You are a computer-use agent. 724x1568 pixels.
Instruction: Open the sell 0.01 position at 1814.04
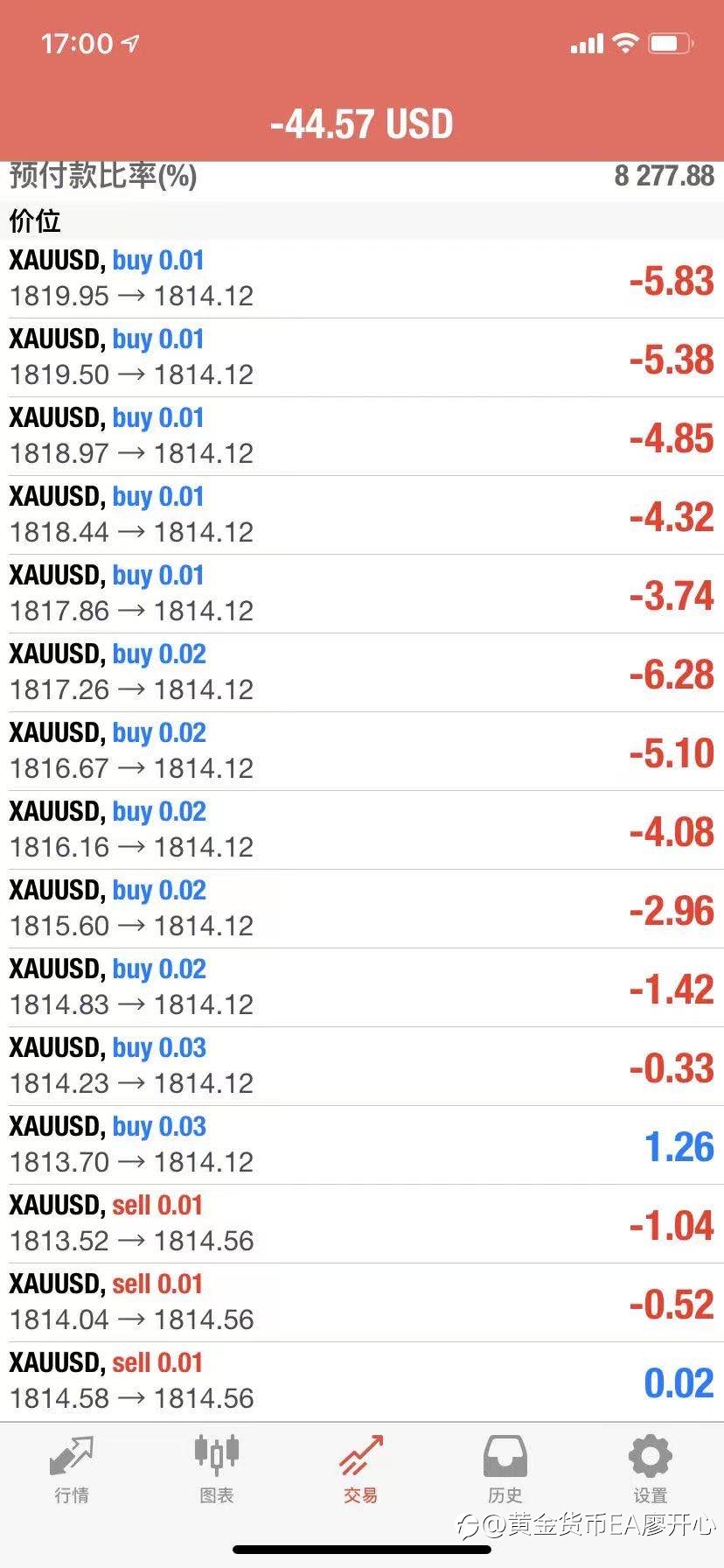(x=362, y=1303)
